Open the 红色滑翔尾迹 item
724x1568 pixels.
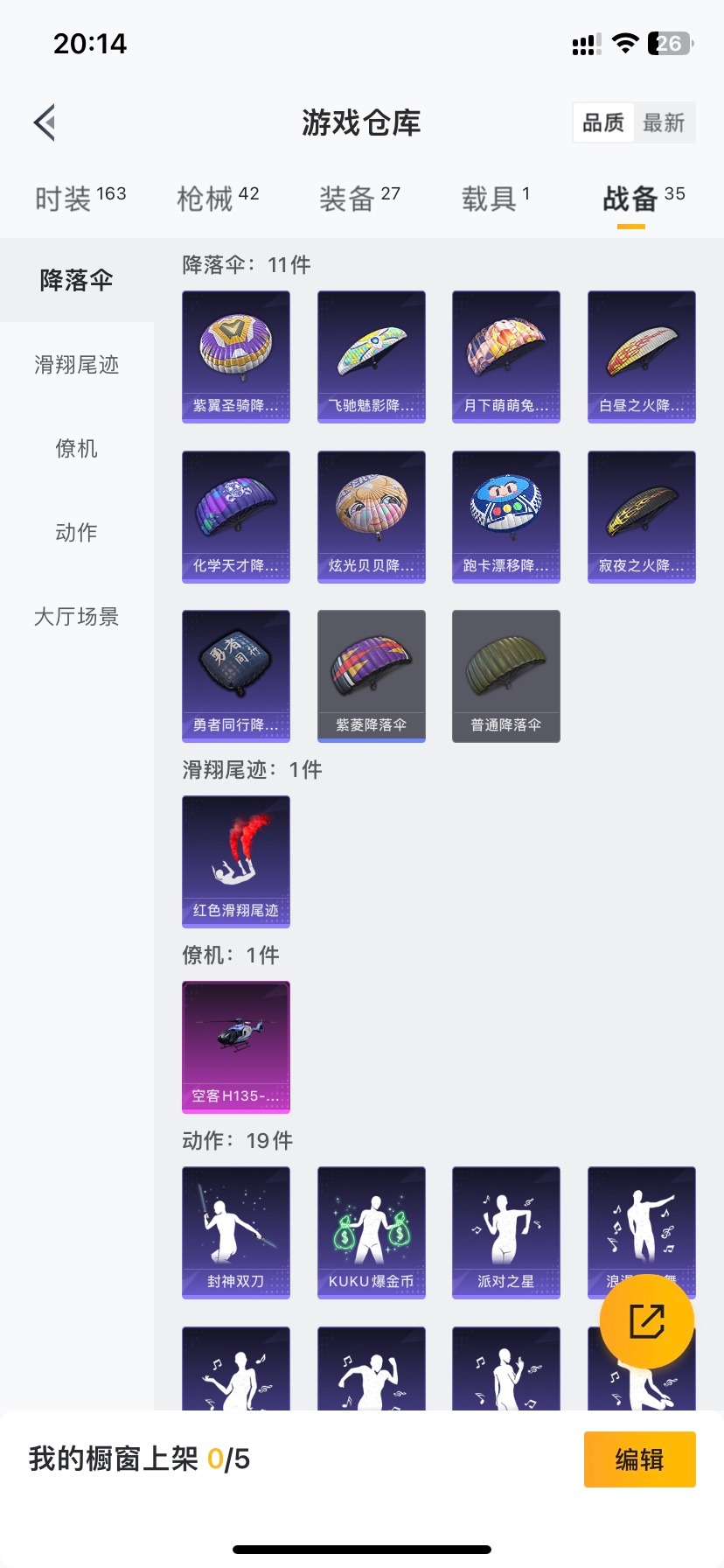click(x=236, y=861)
